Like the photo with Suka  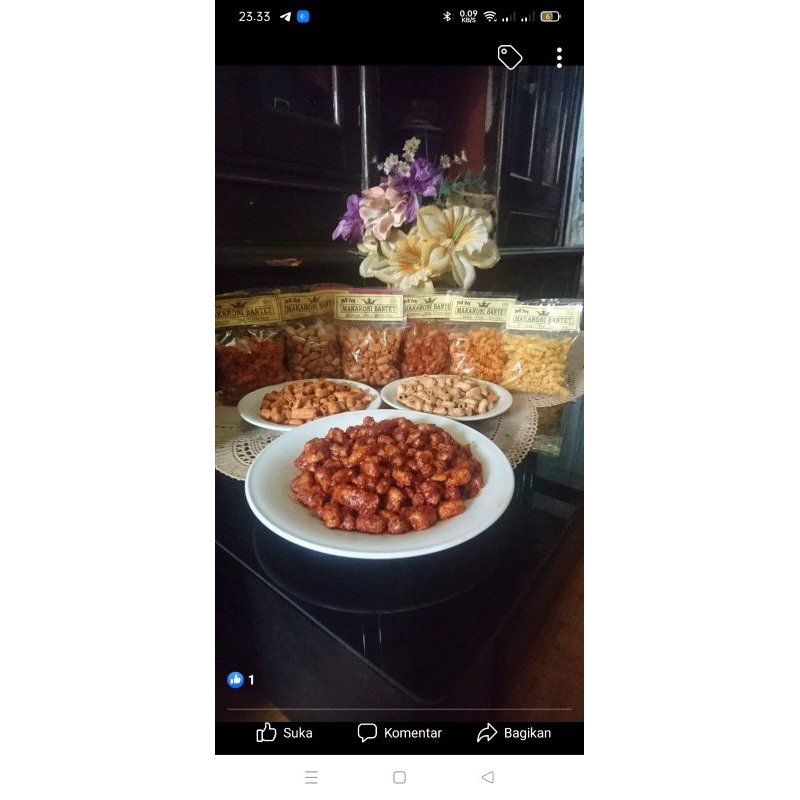click(284, 733)
